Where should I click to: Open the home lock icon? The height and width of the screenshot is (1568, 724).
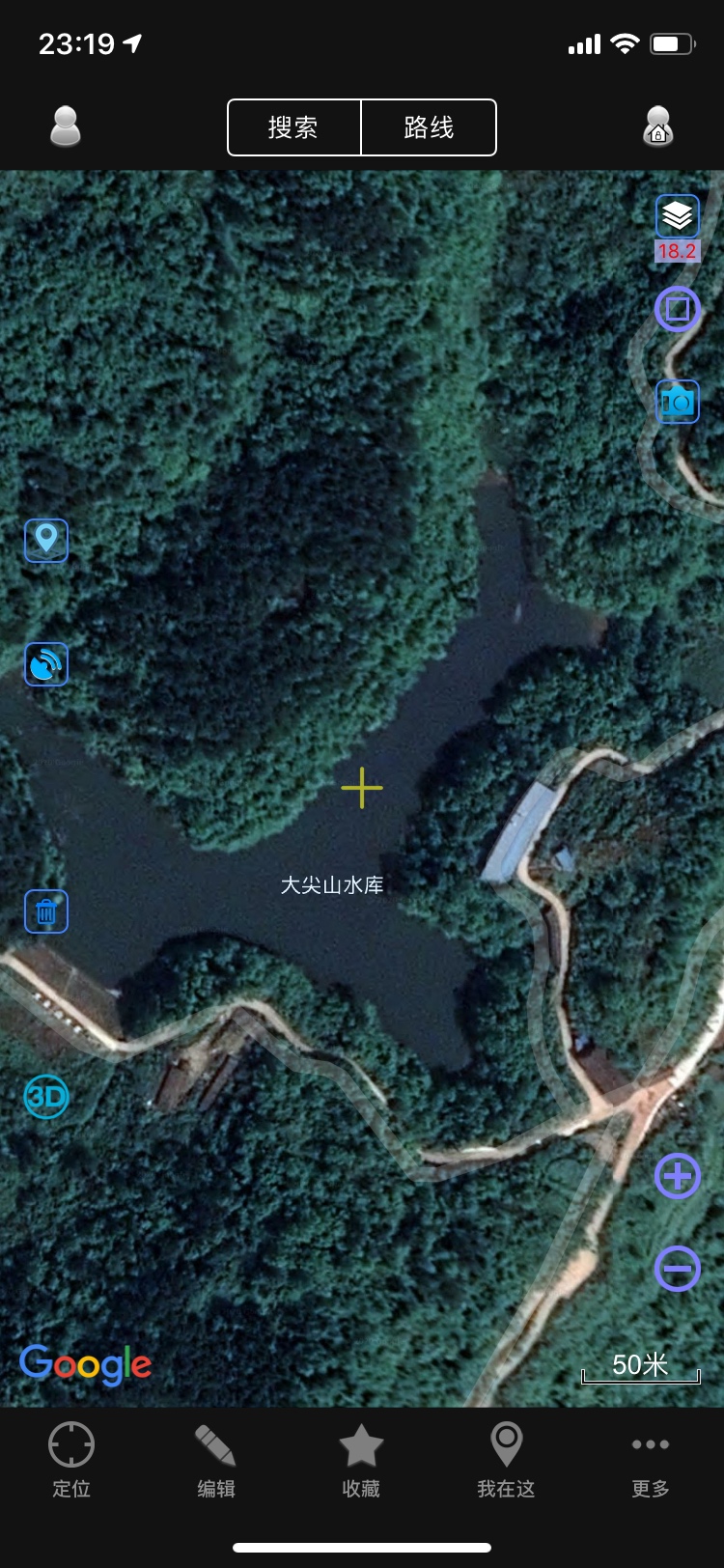click(x=658, y=126)
